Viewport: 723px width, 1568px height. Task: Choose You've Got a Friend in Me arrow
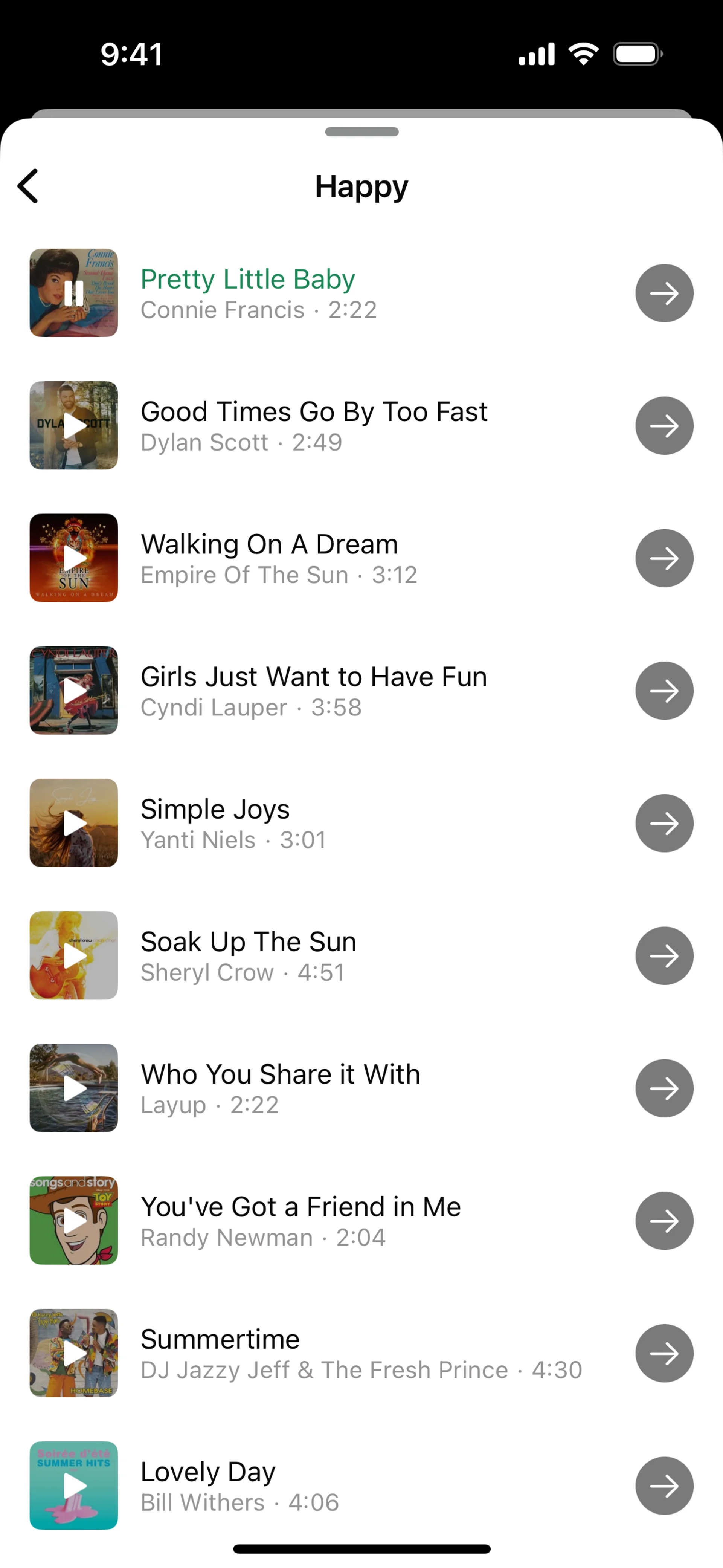tap(664, 1220)
